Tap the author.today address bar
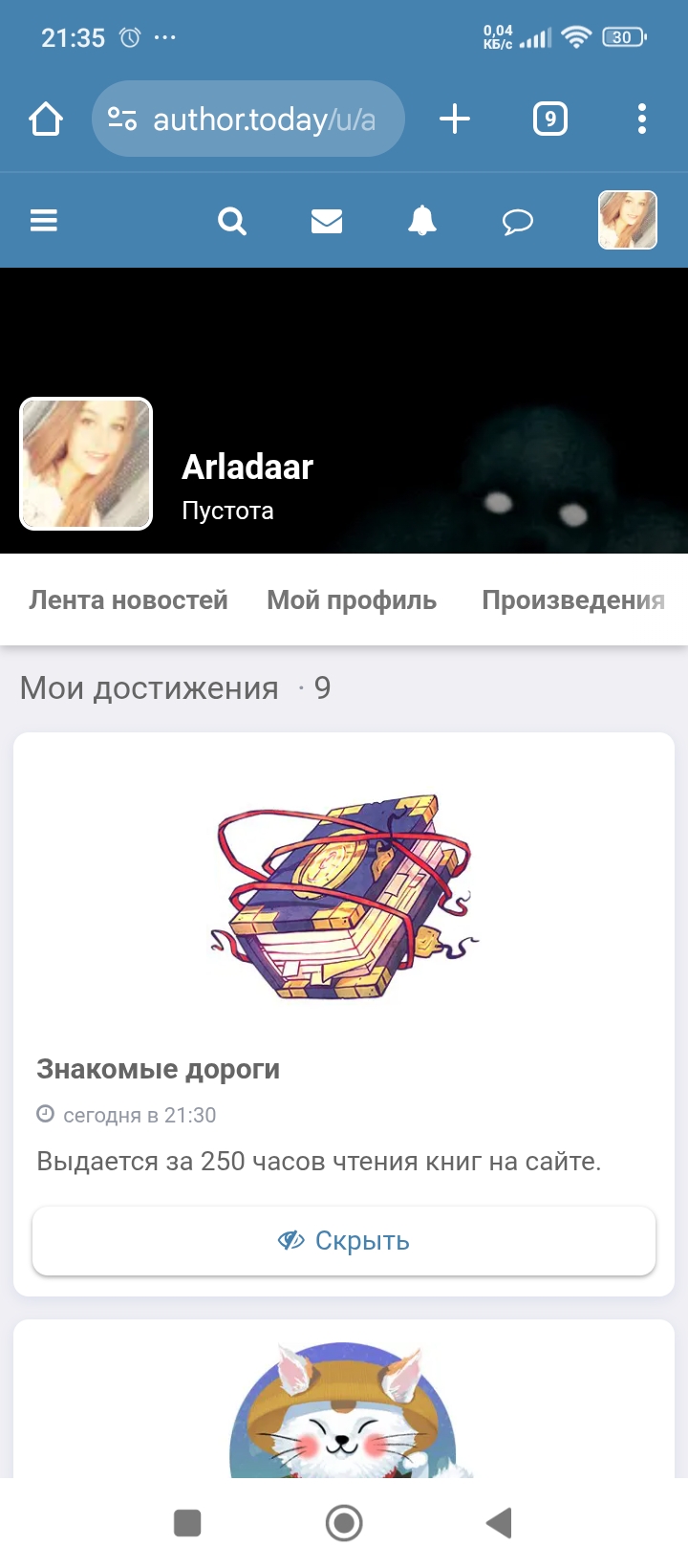The height and width of the screenshot is (1568, 688). pyautogui.click(x=248, y=120)
